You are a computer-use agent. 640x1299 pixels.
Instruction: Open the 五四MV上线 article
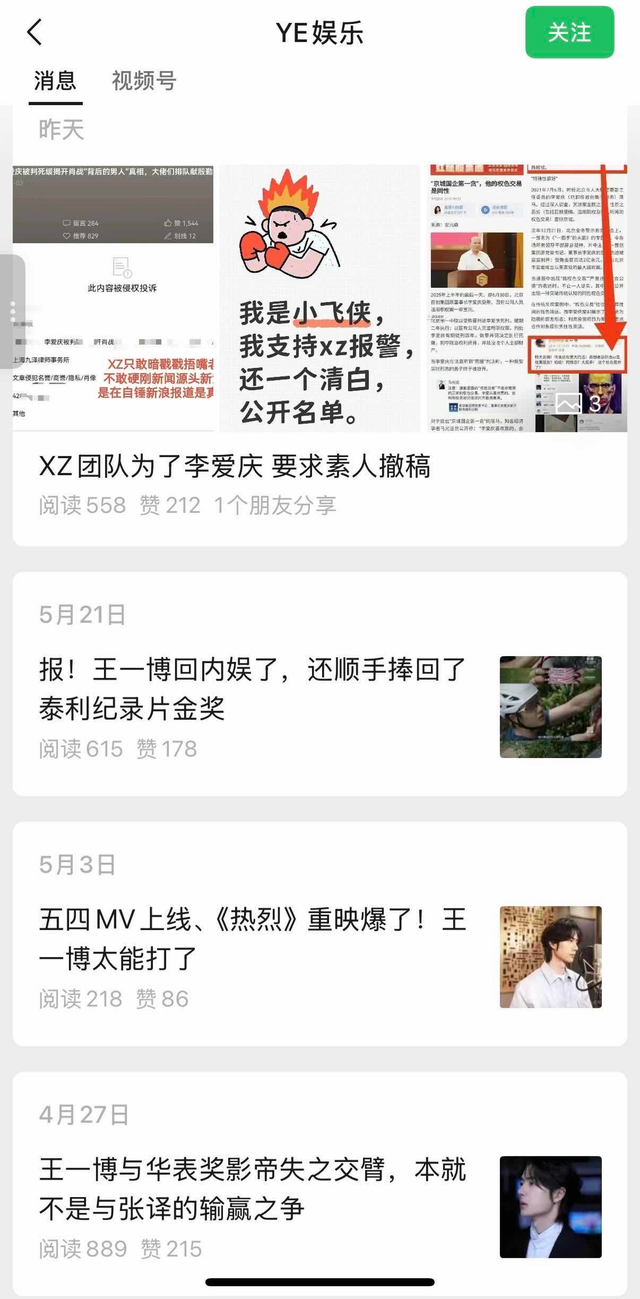pyautogui.click(x=253, y=939)
